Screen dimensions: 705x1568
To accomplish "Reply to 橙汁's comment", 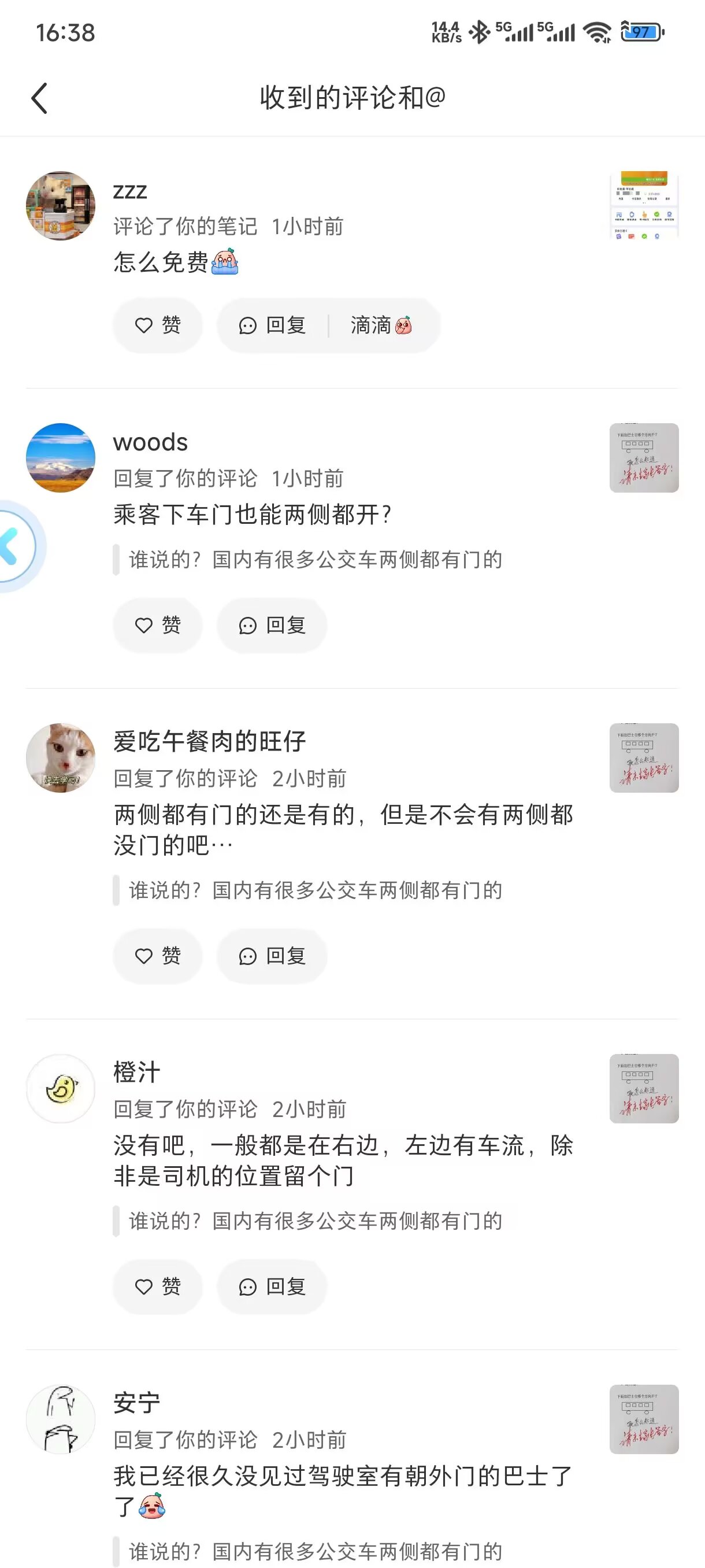I will (x=272, y=1287).
